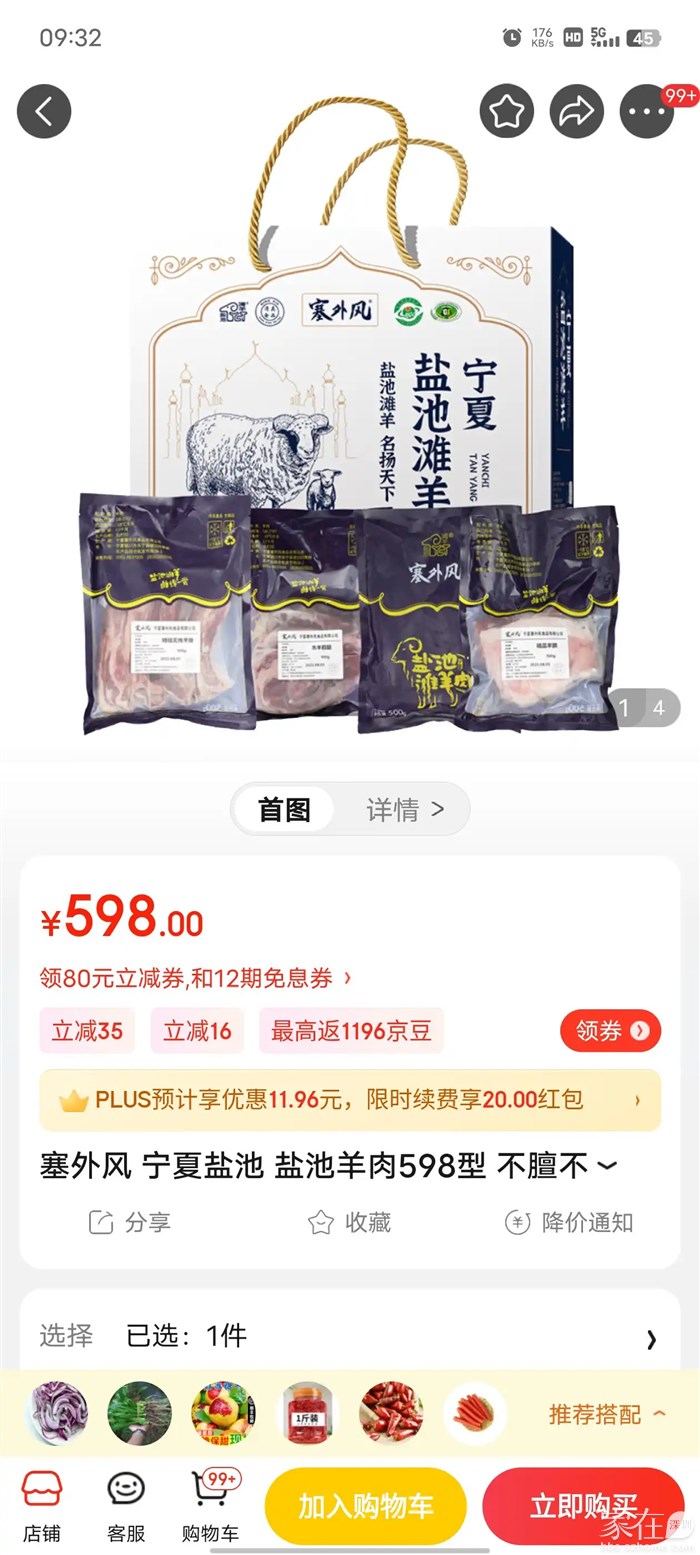The width and height of the screenshot is (700, 1555).
Task: Share this product via the top arrow icon
Action: (576, 111)
